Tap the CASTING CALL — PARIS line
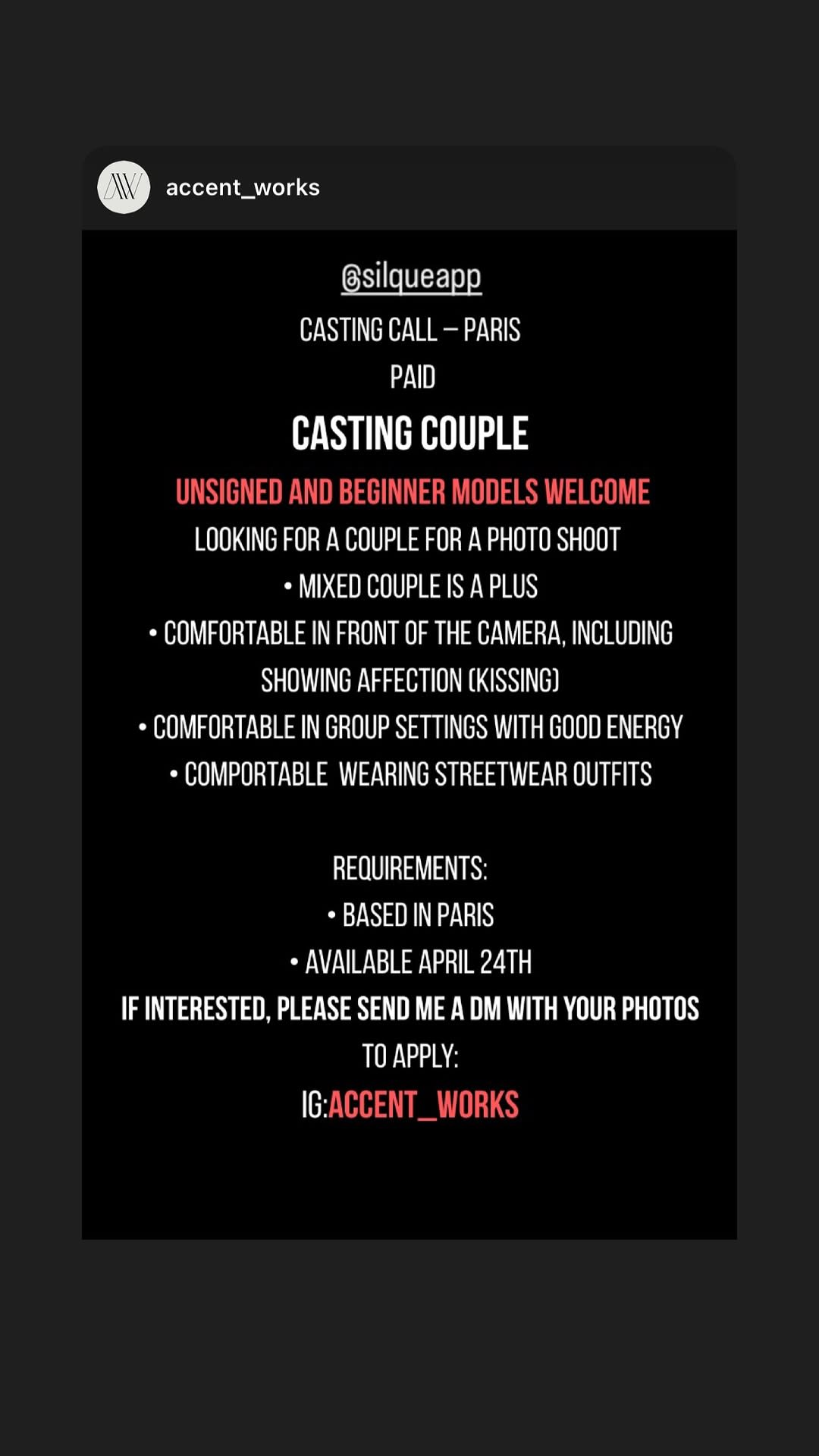The height and width of the screenshot is (1456, 819). [x=409, y=331]
